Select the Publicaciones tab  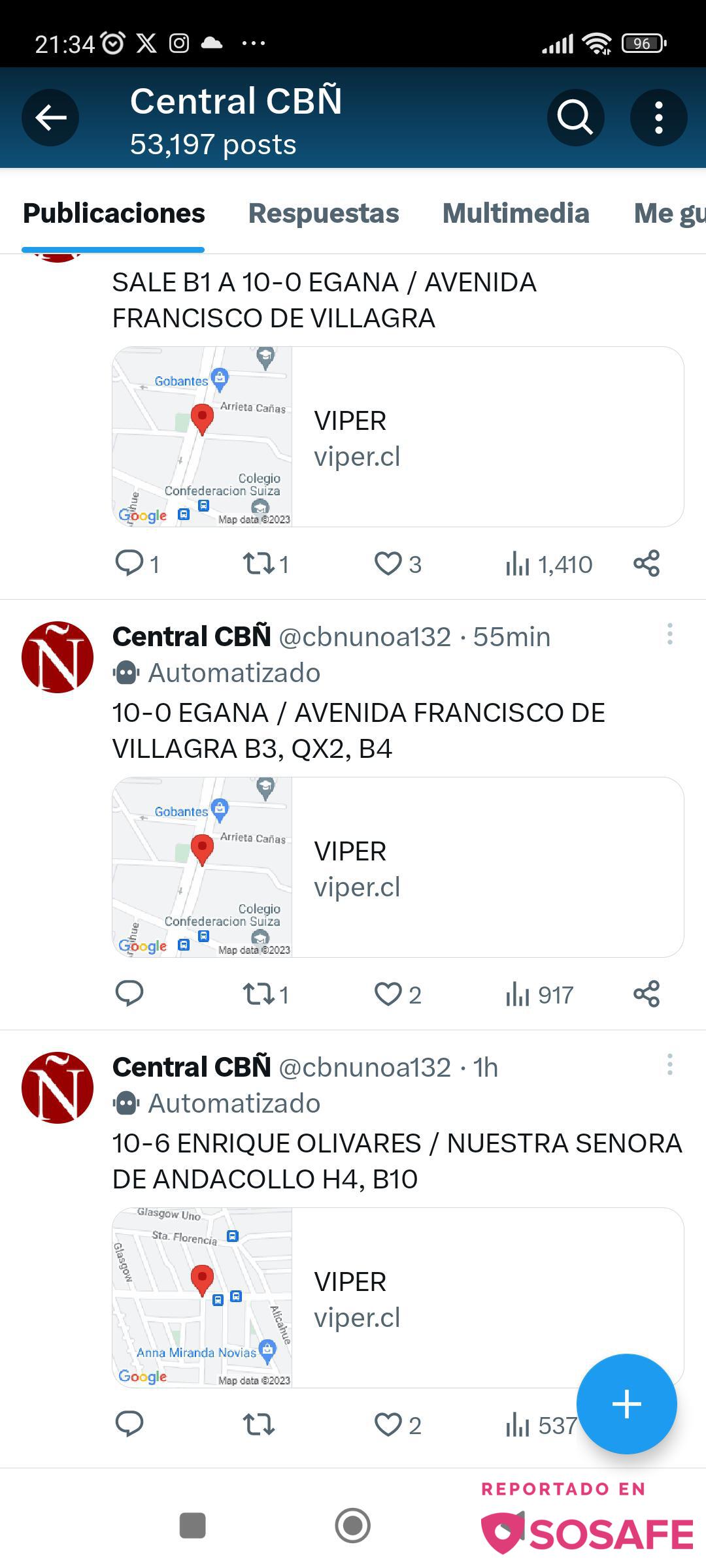[x=114, y=214]
